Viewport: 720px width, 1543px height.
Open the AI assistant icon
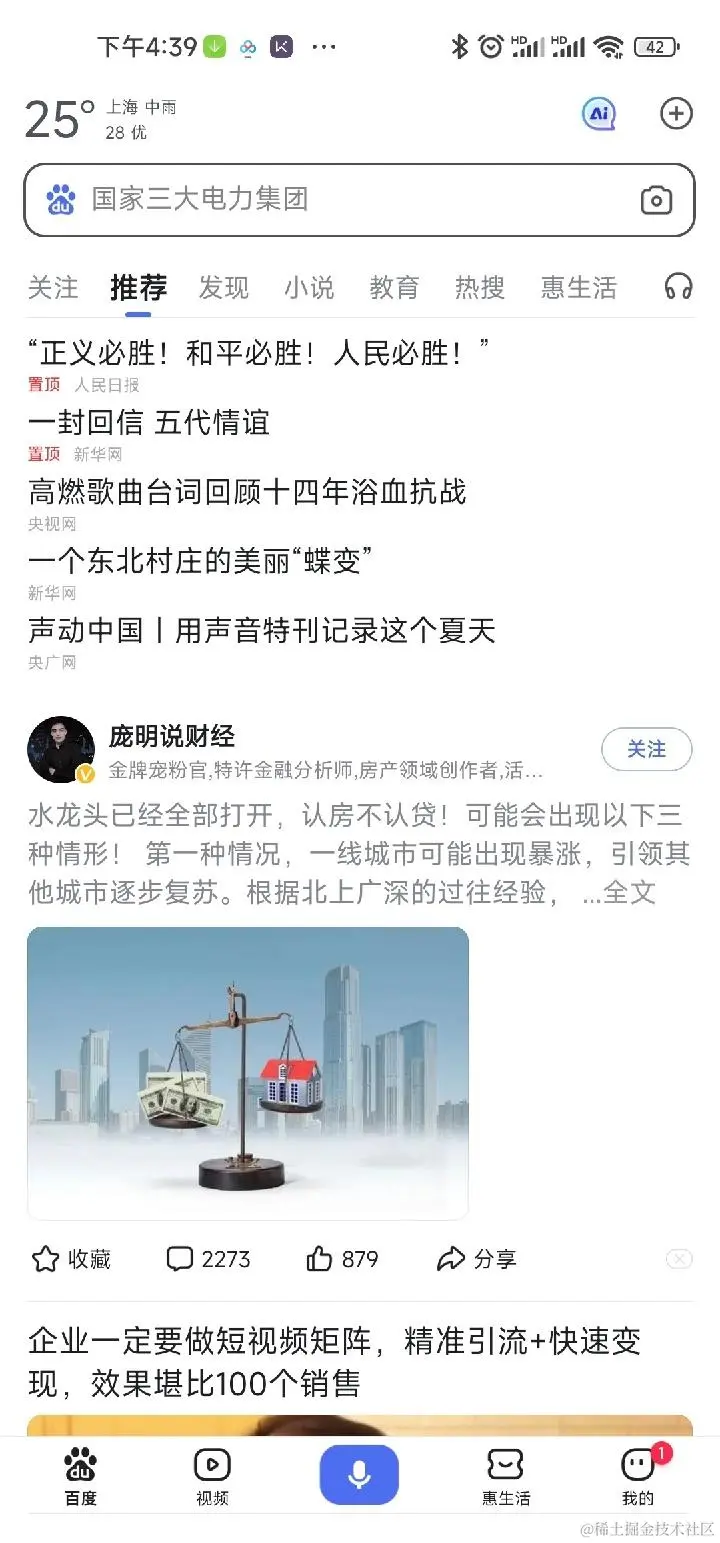[598, 115]
